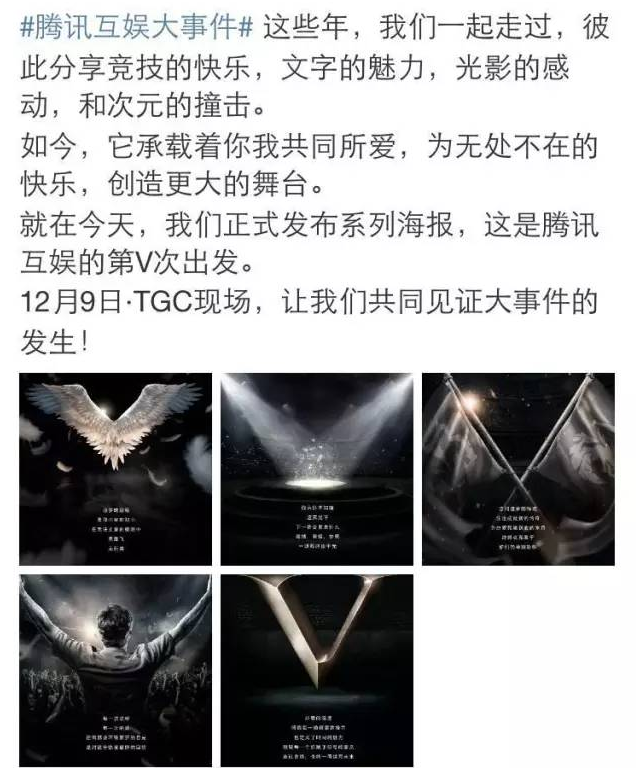The height and width of the screenshot is (781, 636).
Task: View the spotlight stage poster image
Action: click(x=316, y=469)
